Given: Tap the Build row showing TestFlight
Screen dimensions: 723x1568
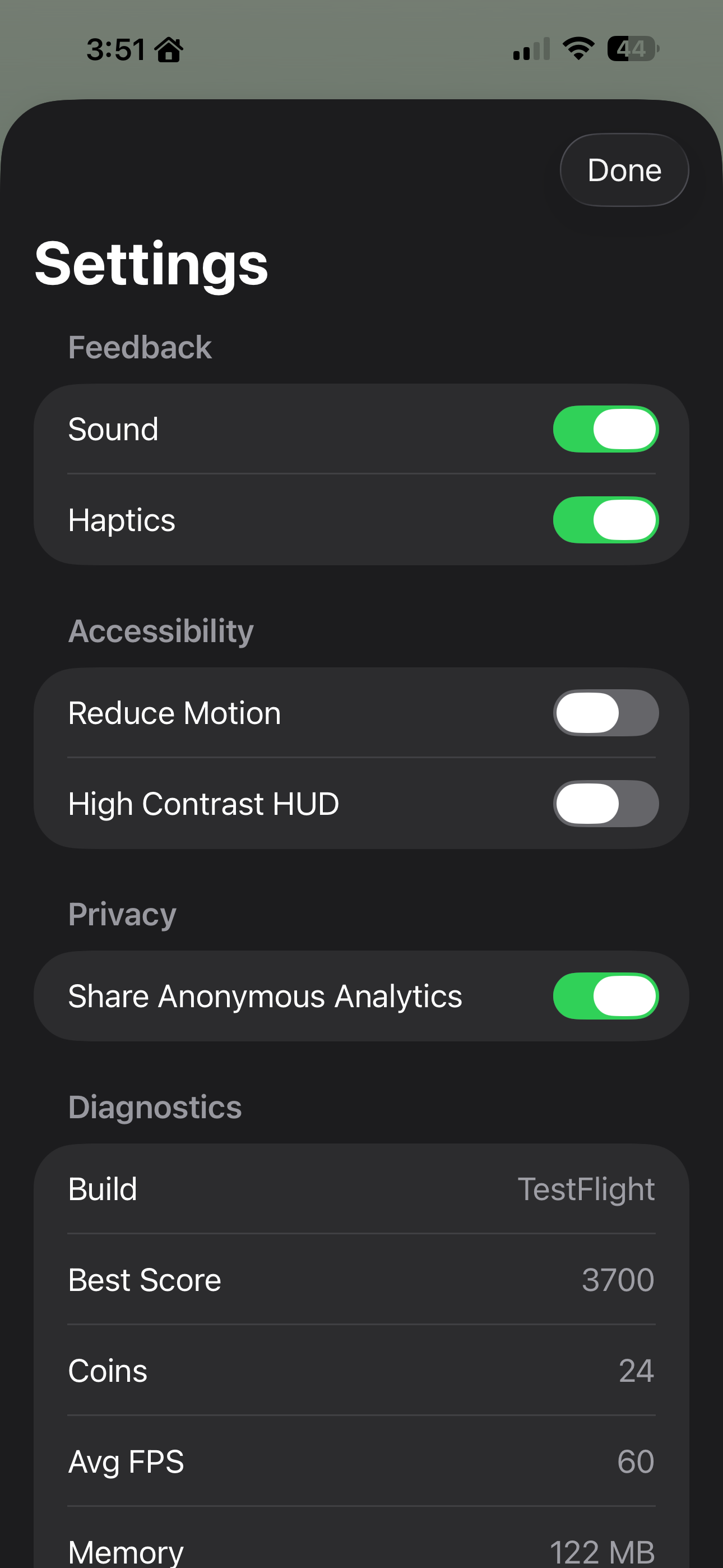Looking at the screenshot, I should [x=361, y=1189].
